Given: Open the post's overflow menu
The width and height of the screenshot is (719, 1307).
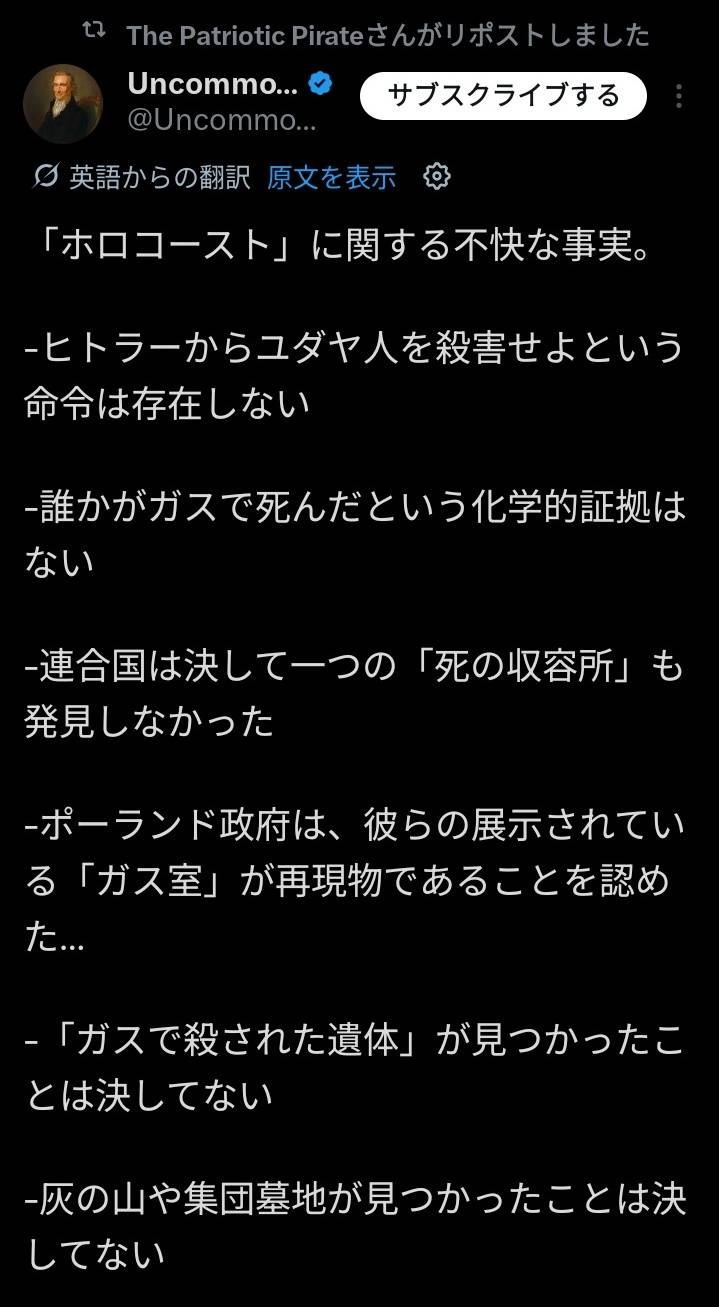Looking at the screenshot, I should point(679,96).
